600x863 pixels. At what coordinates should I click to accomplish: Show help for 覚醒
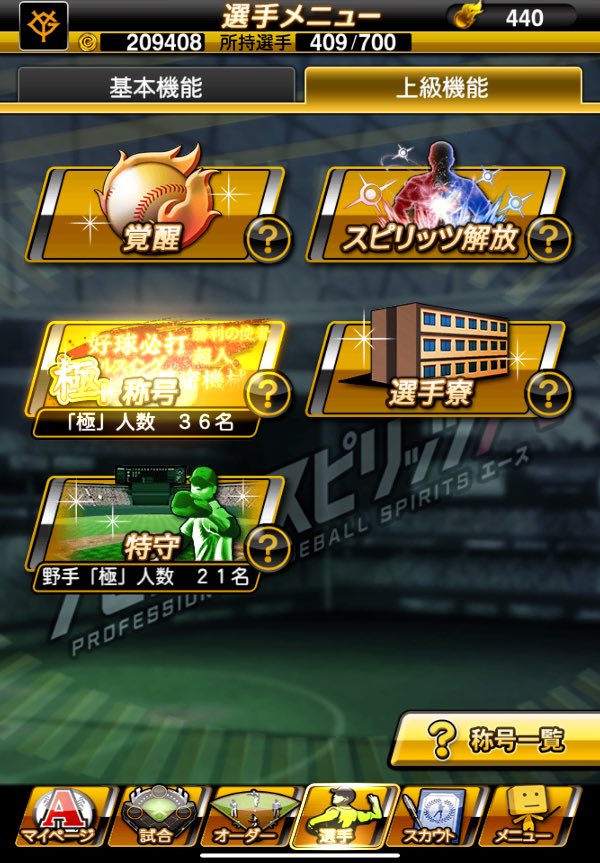pos(267,239)
